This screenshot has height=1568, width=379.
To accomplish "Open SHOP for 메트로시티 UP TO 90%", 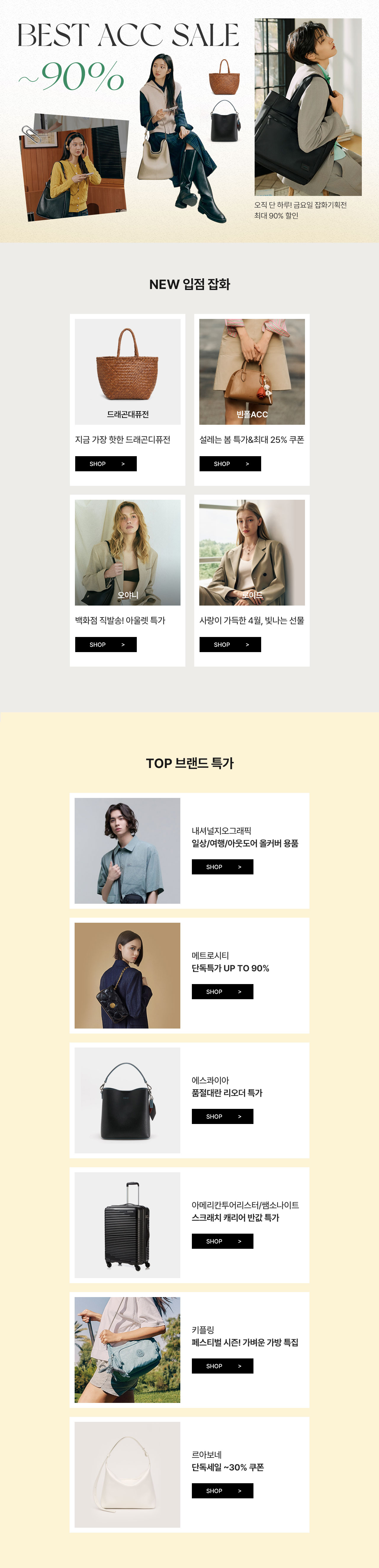I will point(222,991).
